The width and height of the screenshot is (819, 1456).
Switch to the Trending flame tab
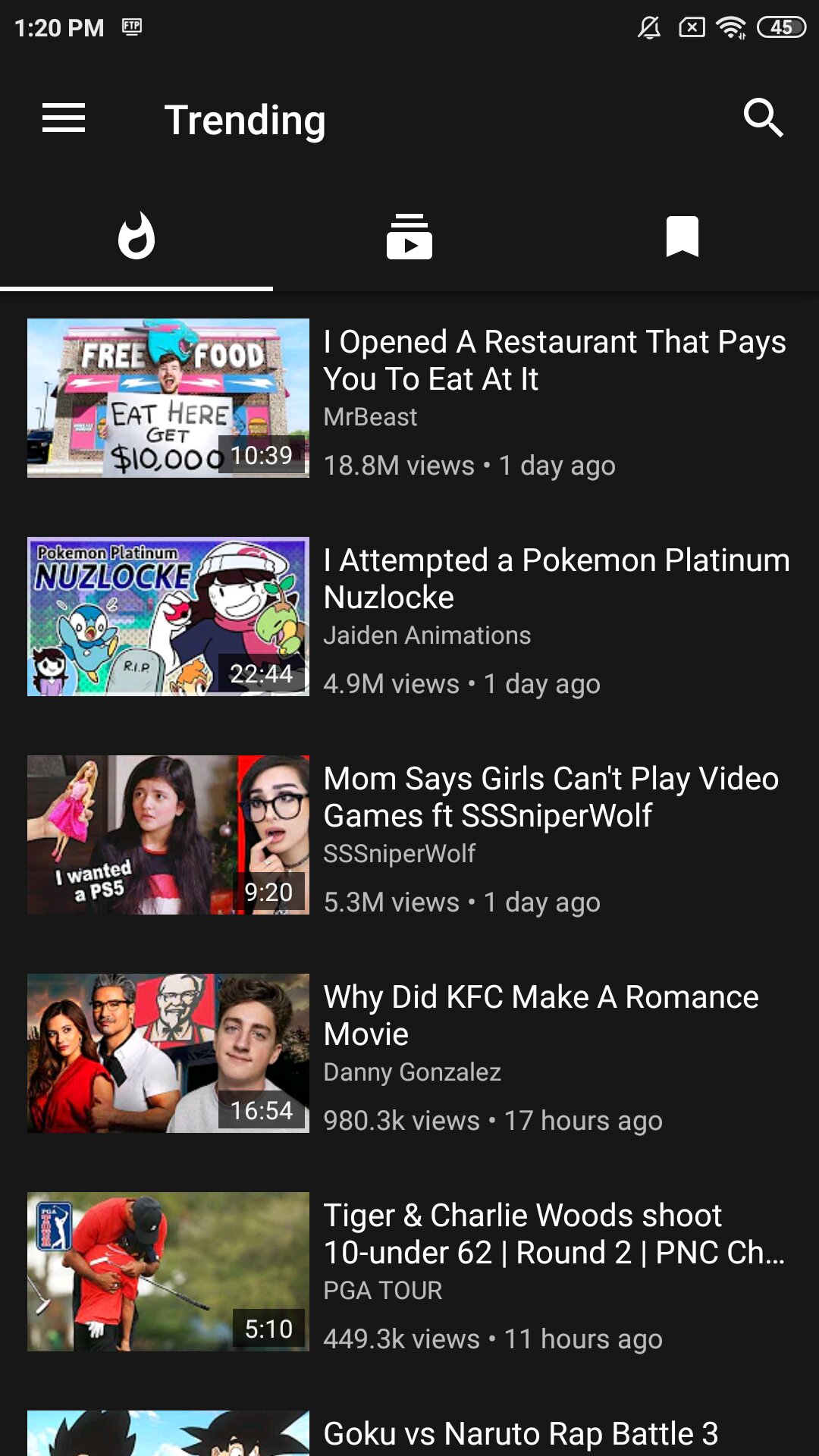136,237
